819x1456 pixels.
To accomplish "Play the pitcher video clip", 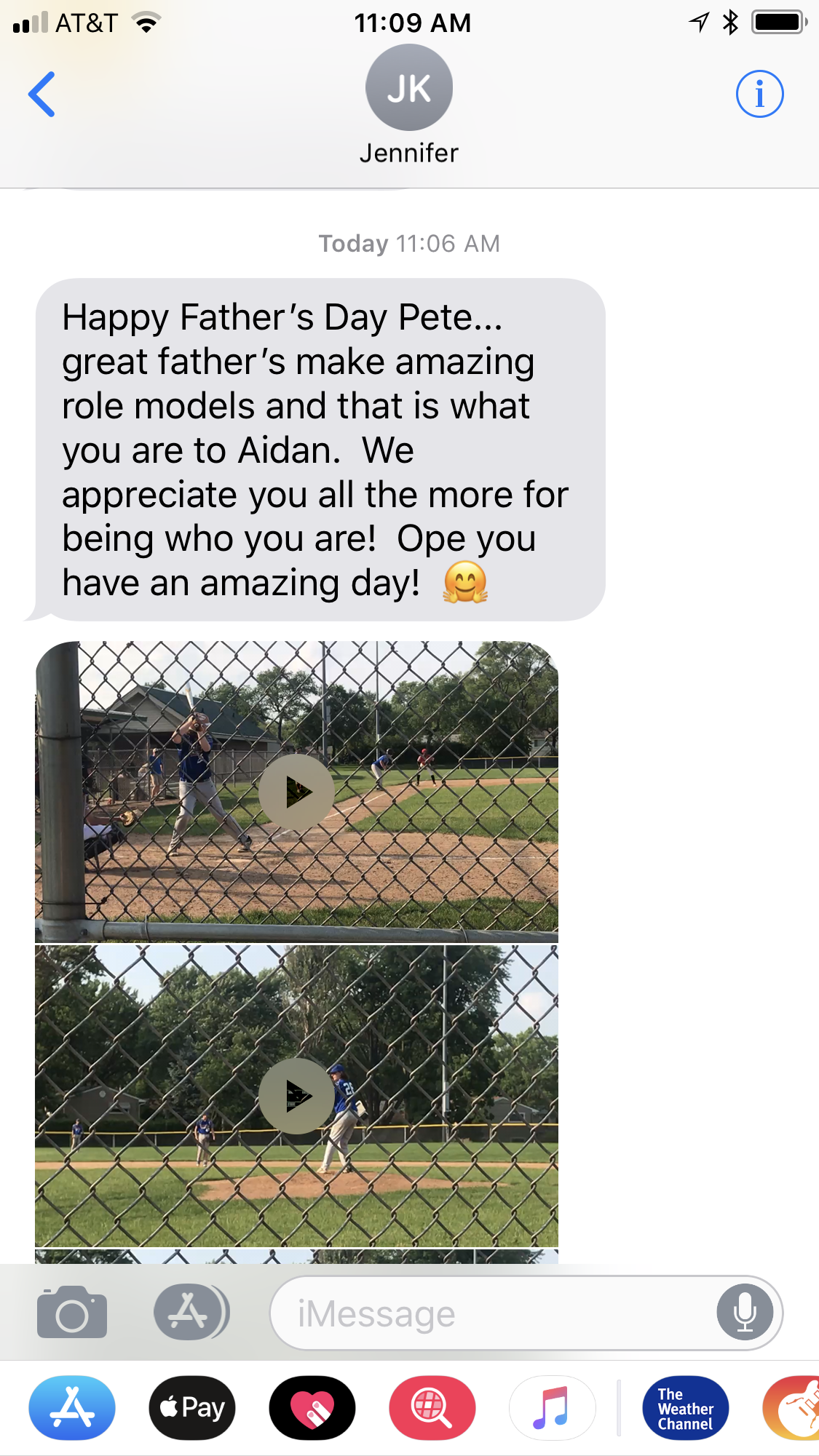I will (x=296, y=1096).
